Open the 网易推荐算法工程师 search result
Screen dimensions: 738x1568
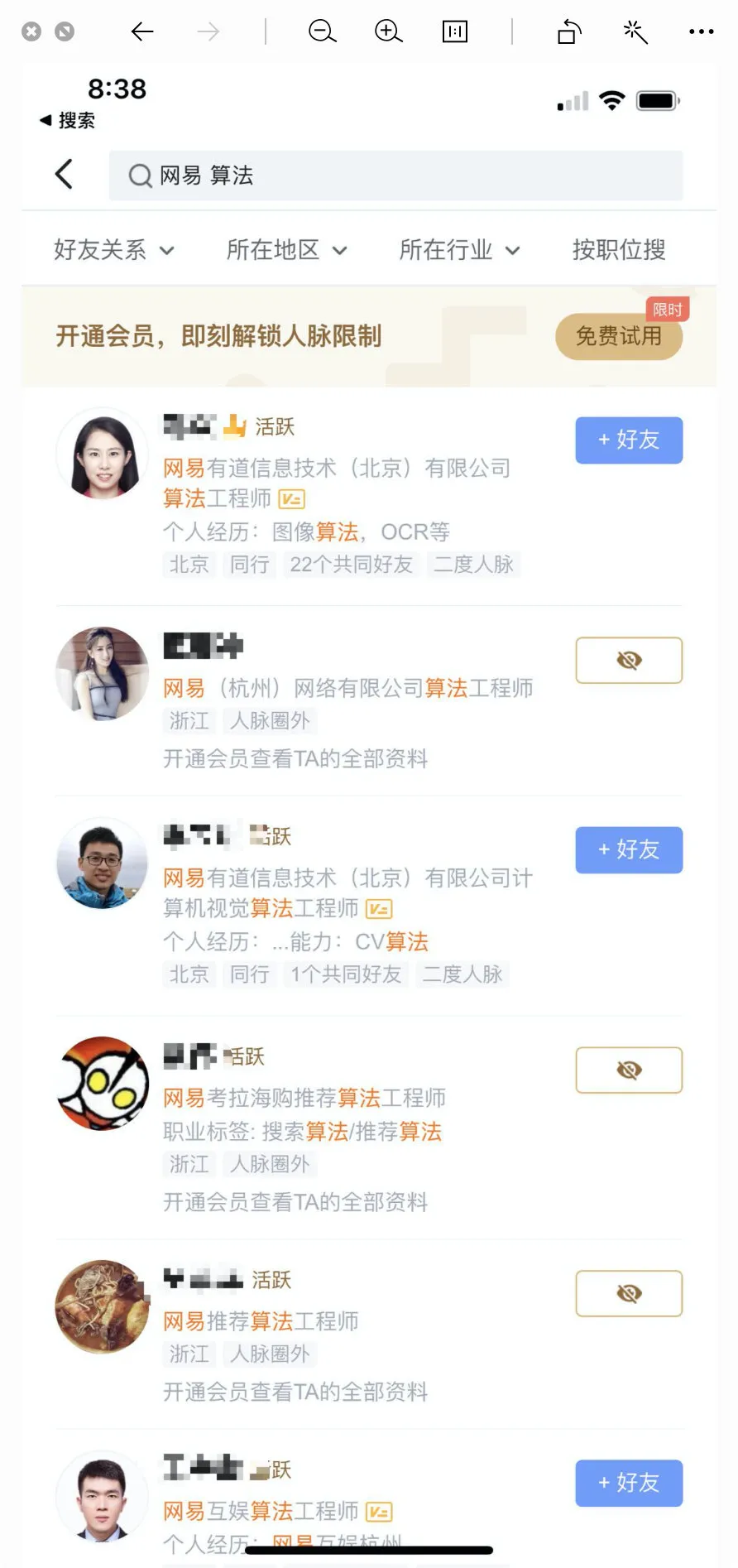pos(261,1321)
